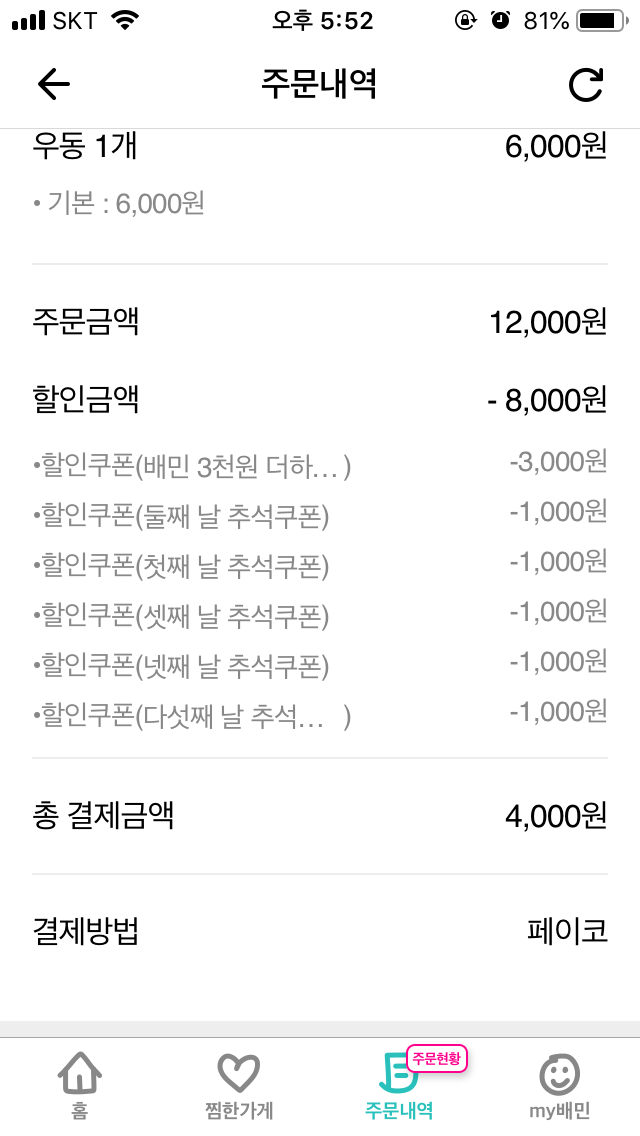640x1136 pixels.
Task: Select the 주문내역 tab
Action: point(398,1088)
